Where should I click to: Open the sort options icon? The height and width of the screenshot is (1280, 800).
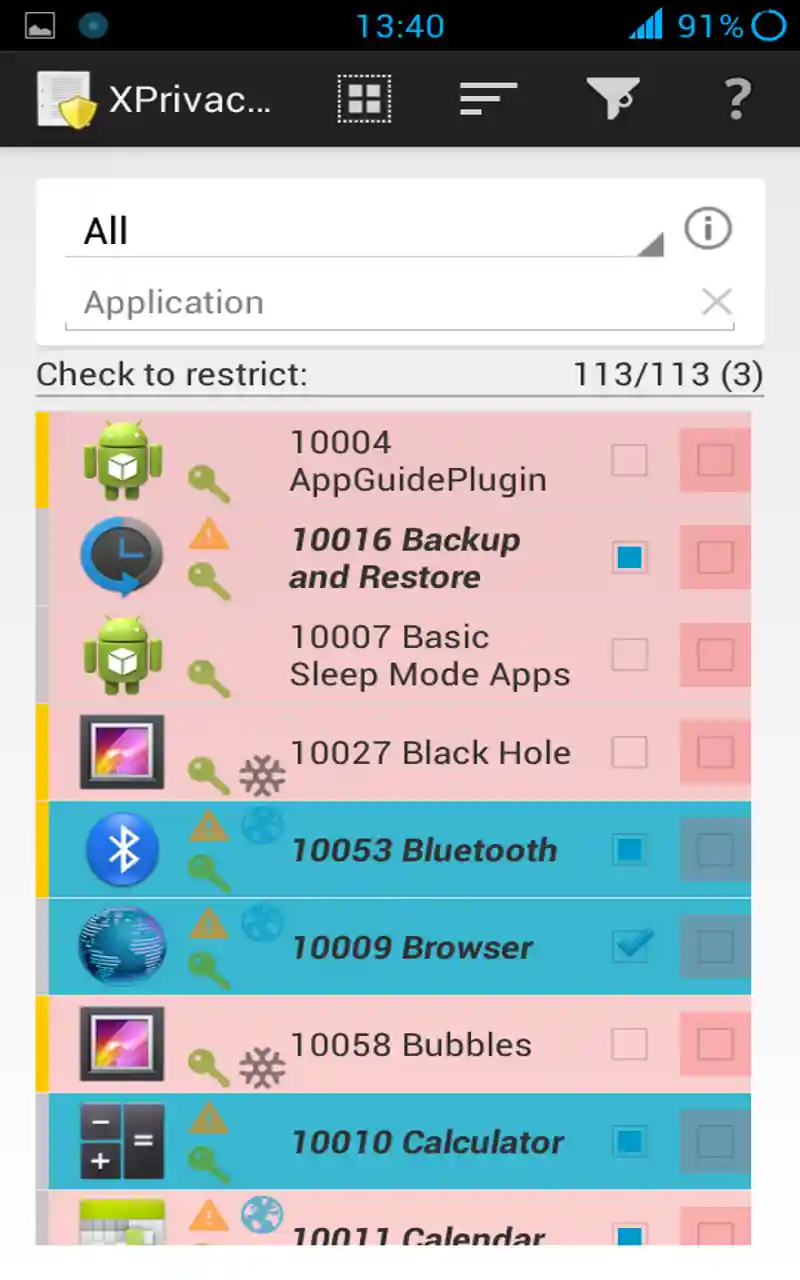pos(488,99)
